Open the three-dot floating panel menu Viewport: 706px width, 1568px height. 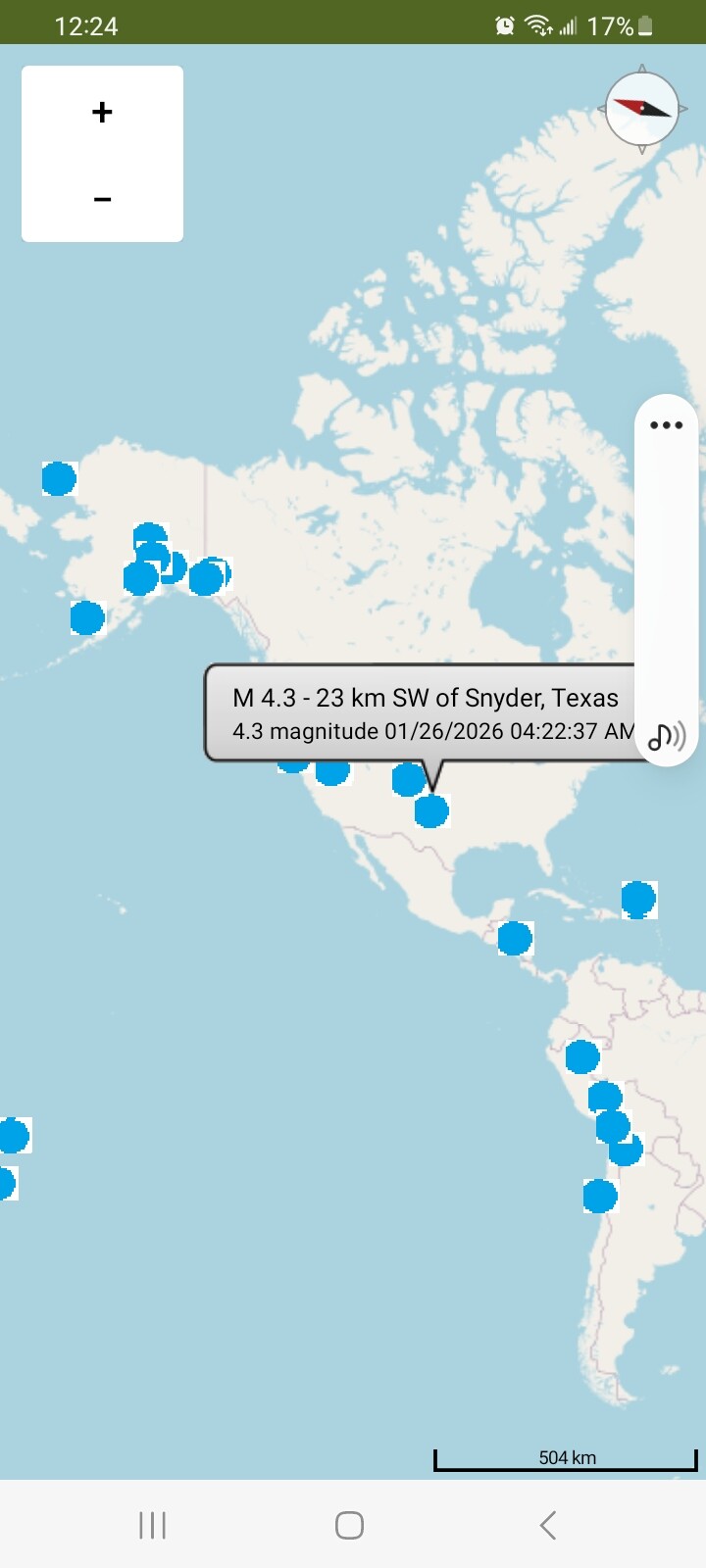[666, 425]
